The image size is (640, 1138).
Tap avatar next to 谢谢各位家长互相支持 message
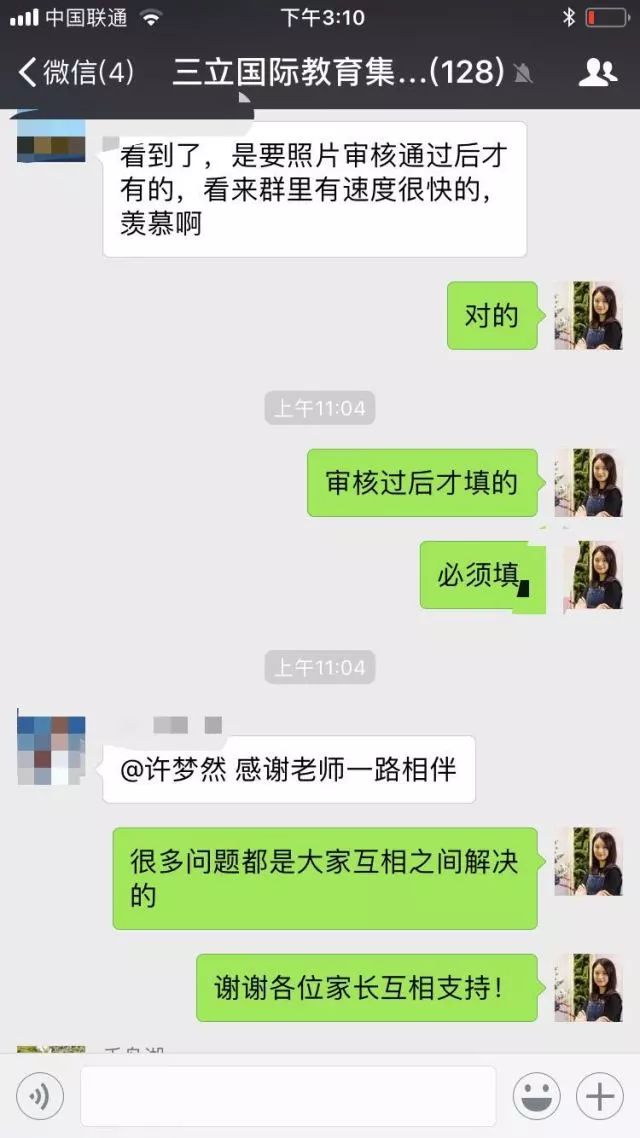point(588,987)
